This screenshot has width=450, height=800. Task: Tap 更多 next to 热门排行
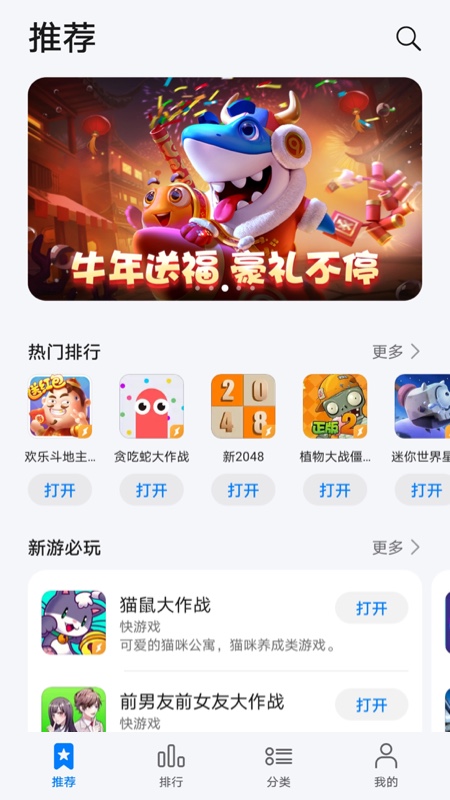pos(396,352)
